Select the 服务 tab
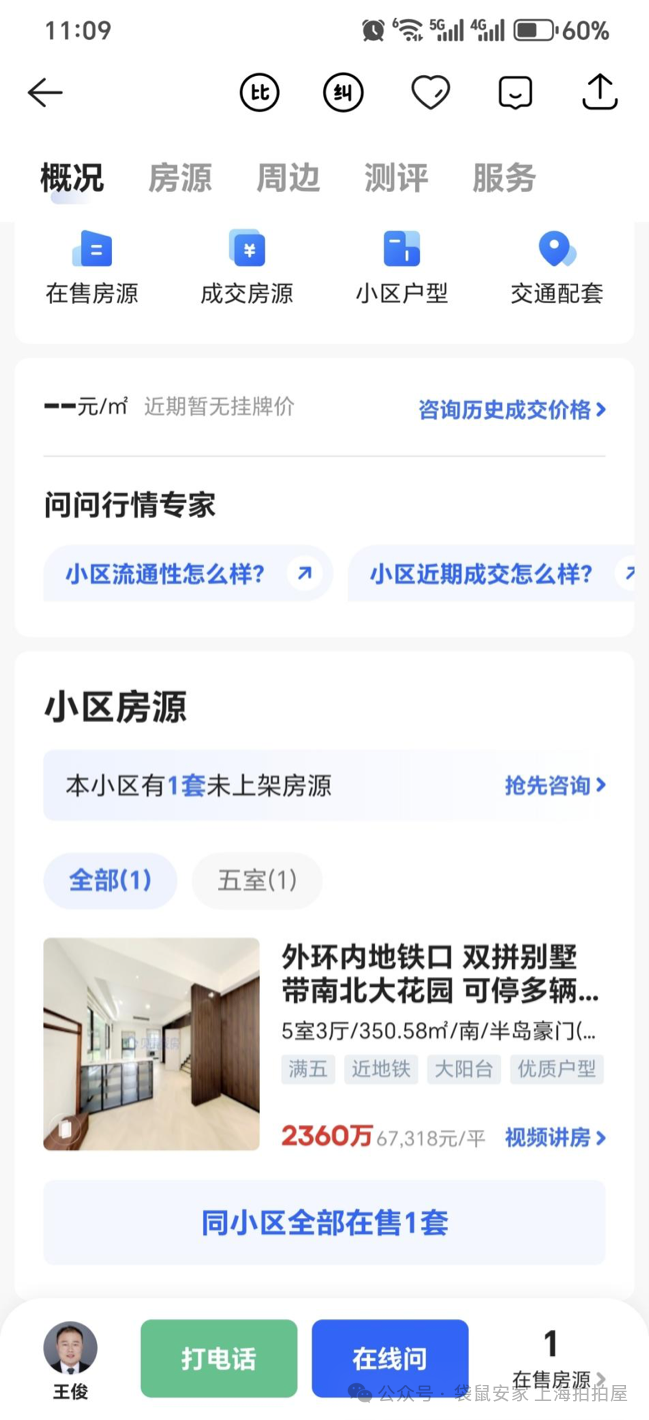The width and height of the screenshot is (649, 1420). pos(504,178)
